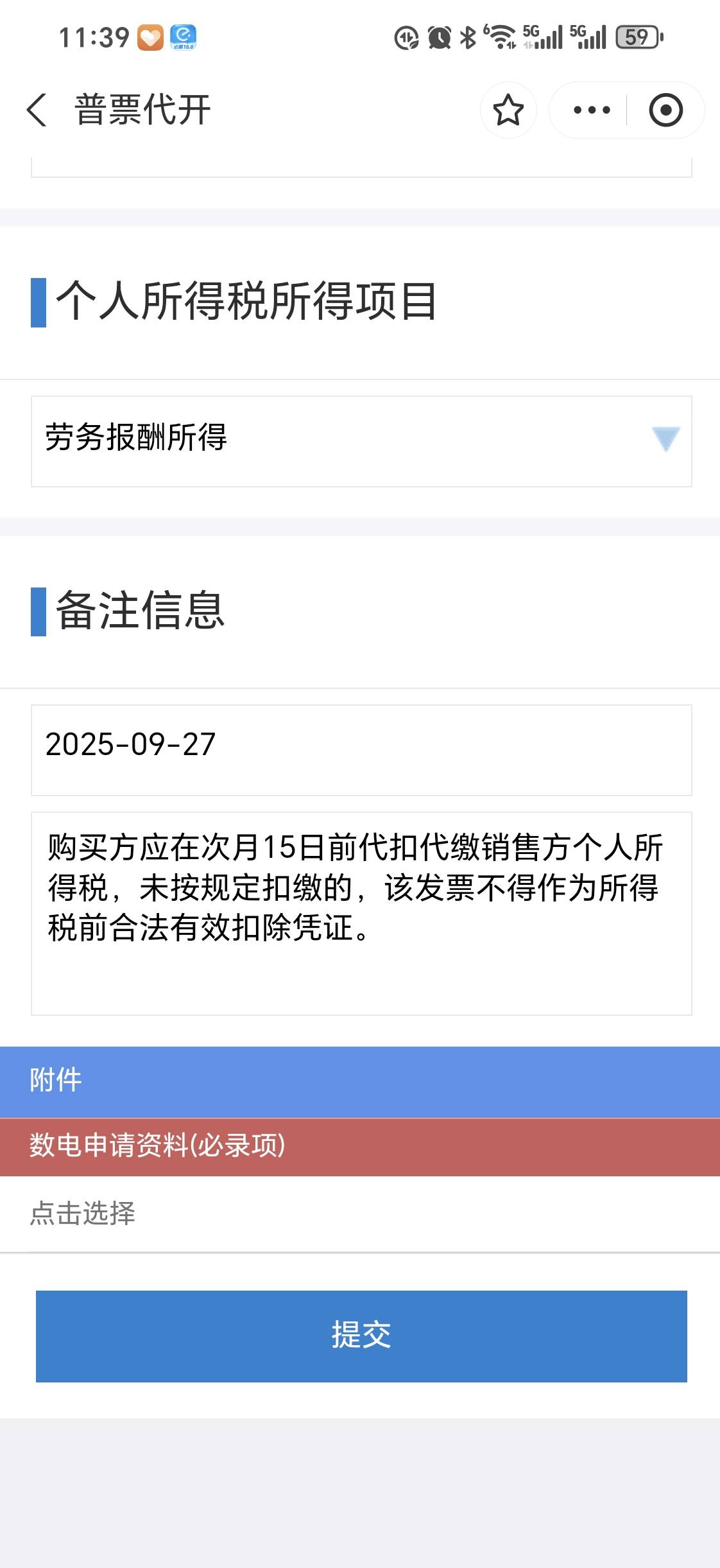Tap 点击选择 to attach 数电申请资料

tap(83, 1214)
